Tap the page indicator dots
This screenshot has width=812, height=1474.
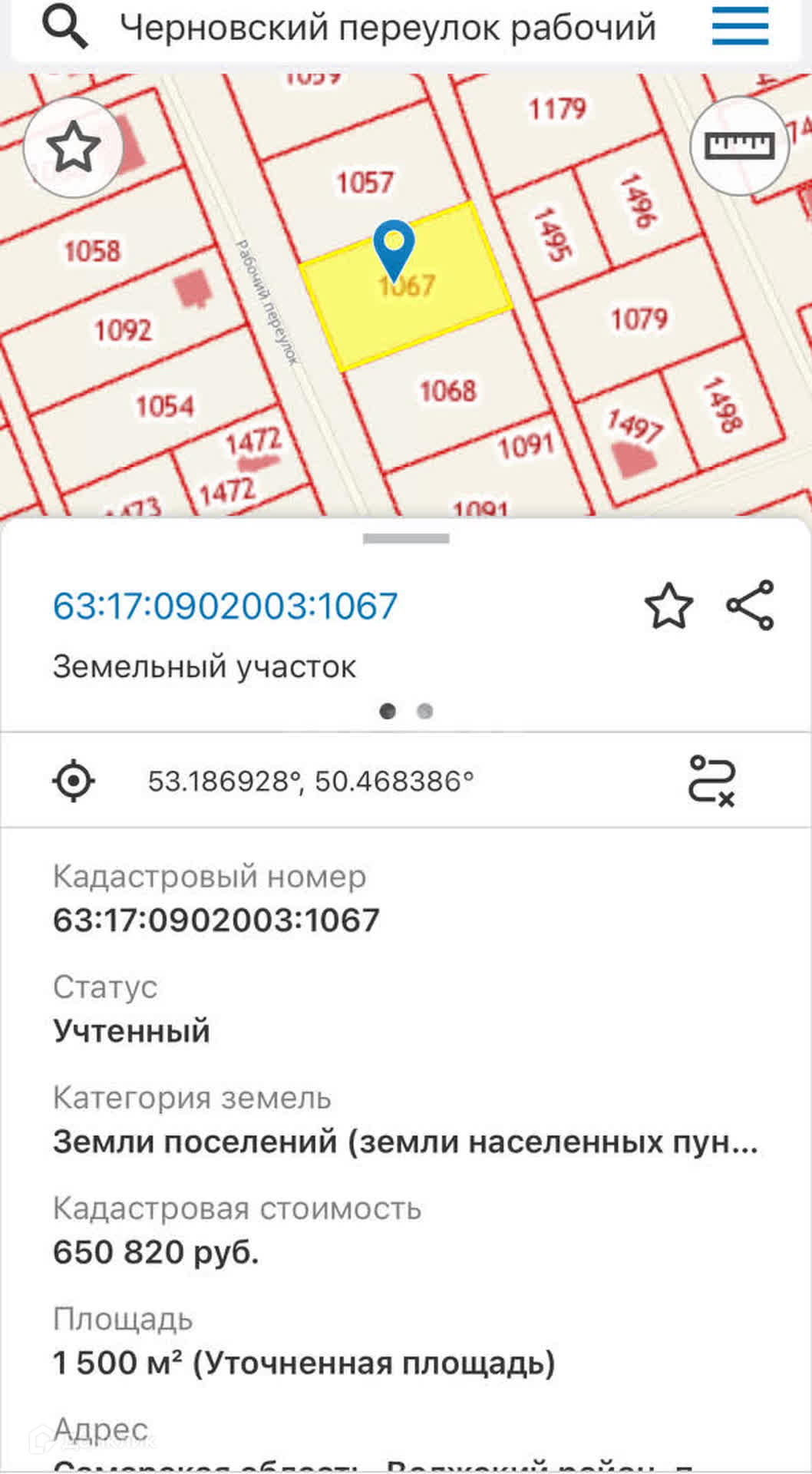[406, 711]
